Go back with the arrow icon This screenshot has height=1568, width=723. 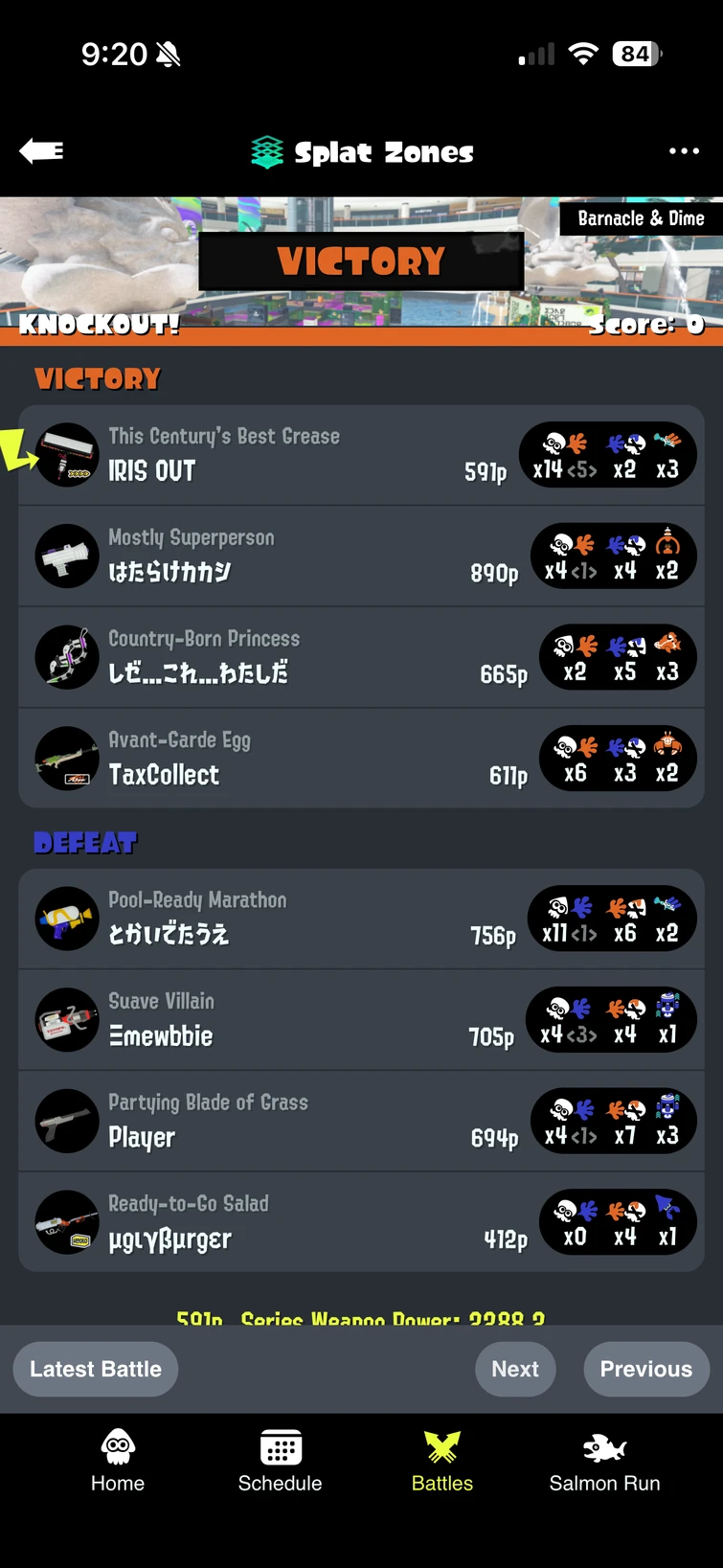point(41,151)
